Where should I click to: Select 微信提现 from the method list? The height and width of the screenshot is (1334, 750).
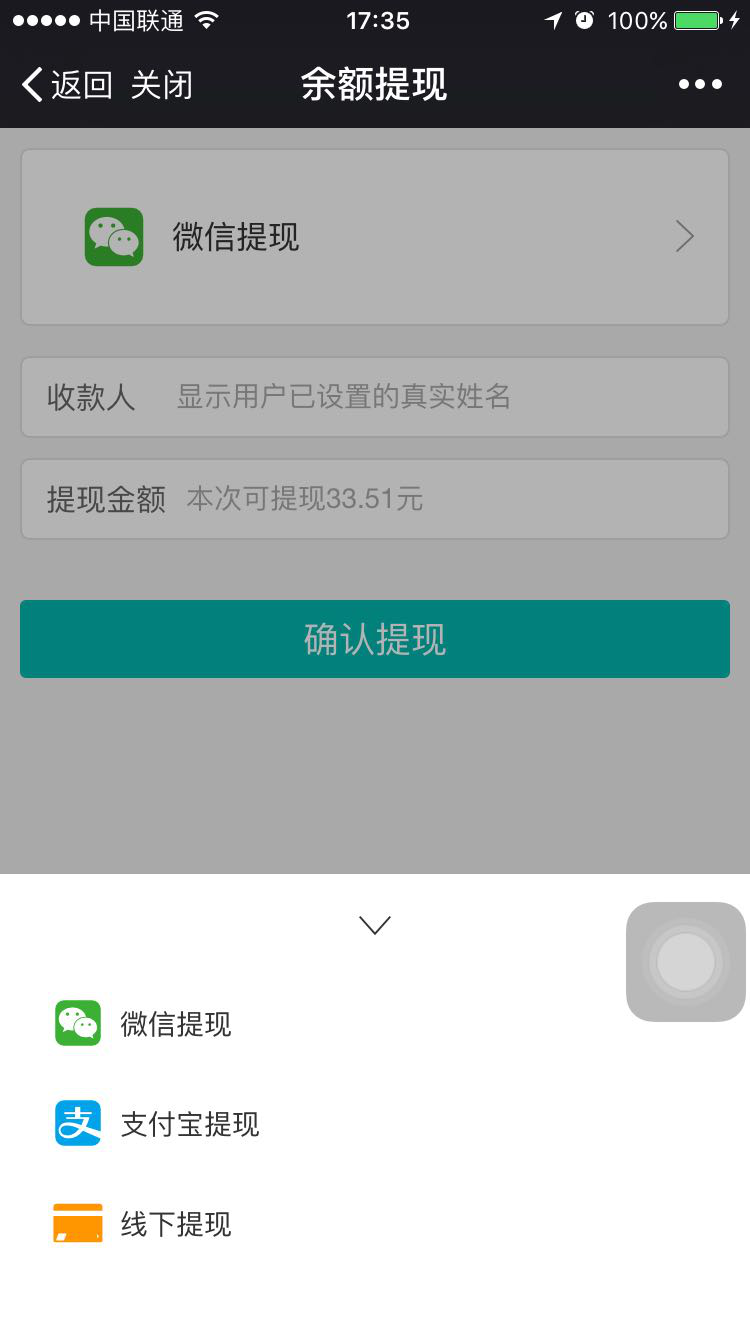(175, 1024)
